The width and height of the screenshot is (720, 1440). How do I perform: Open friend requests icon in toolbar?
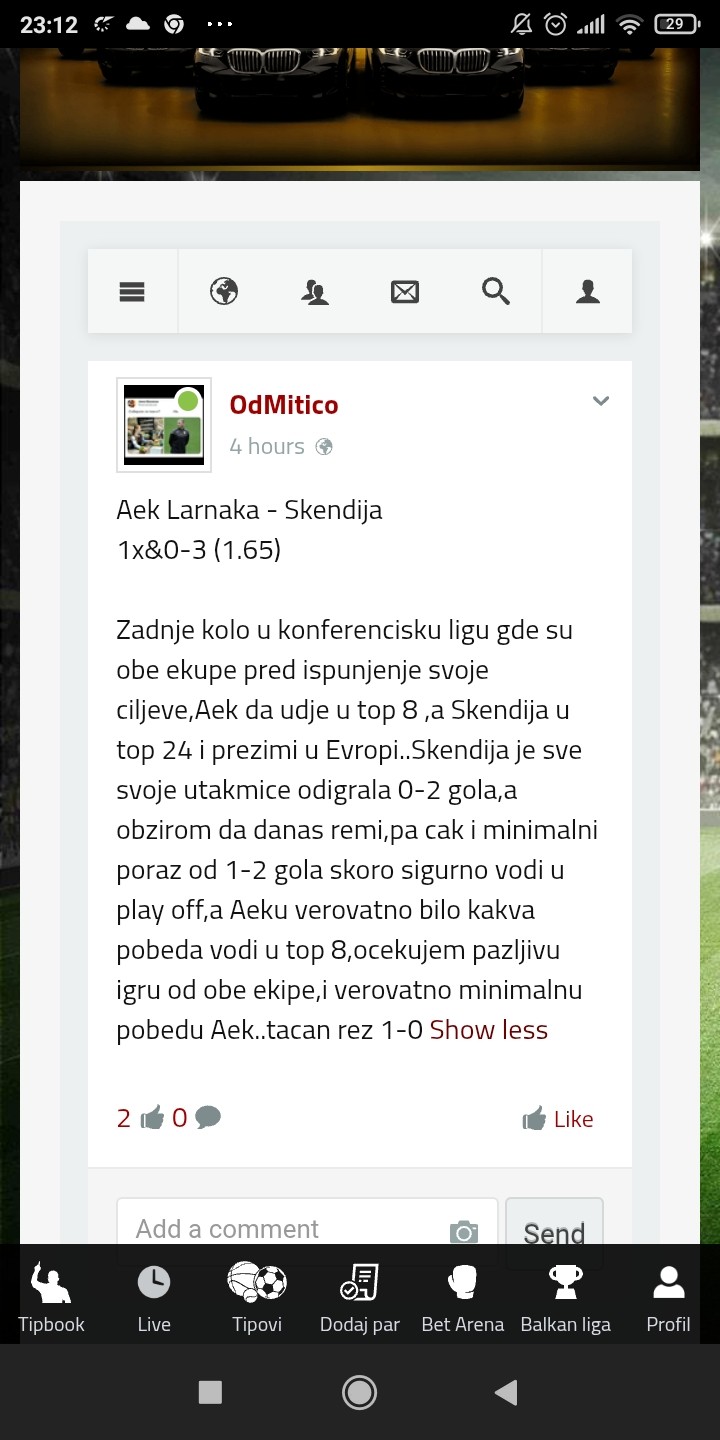(315, 291)
